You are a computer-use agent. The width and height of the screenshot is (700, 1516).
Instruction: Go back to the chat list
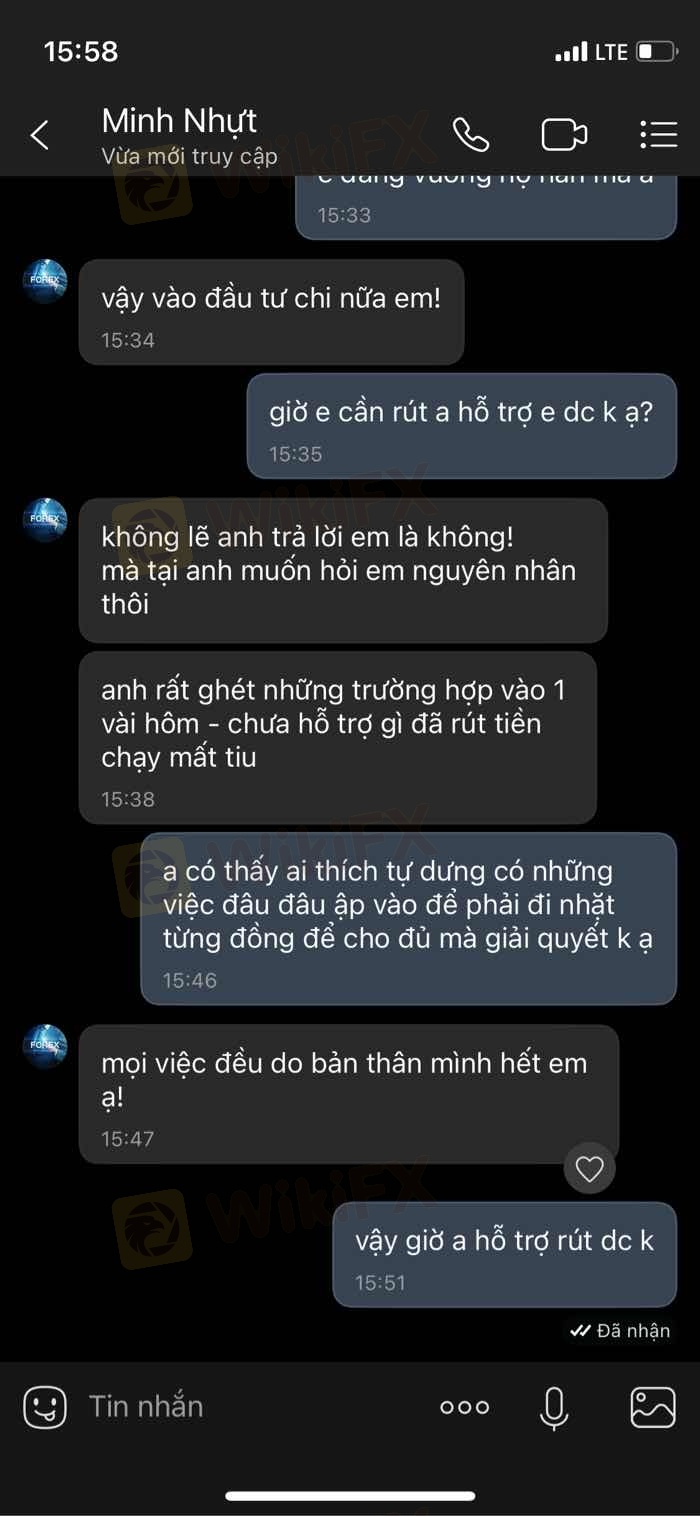tap(40, 135)
